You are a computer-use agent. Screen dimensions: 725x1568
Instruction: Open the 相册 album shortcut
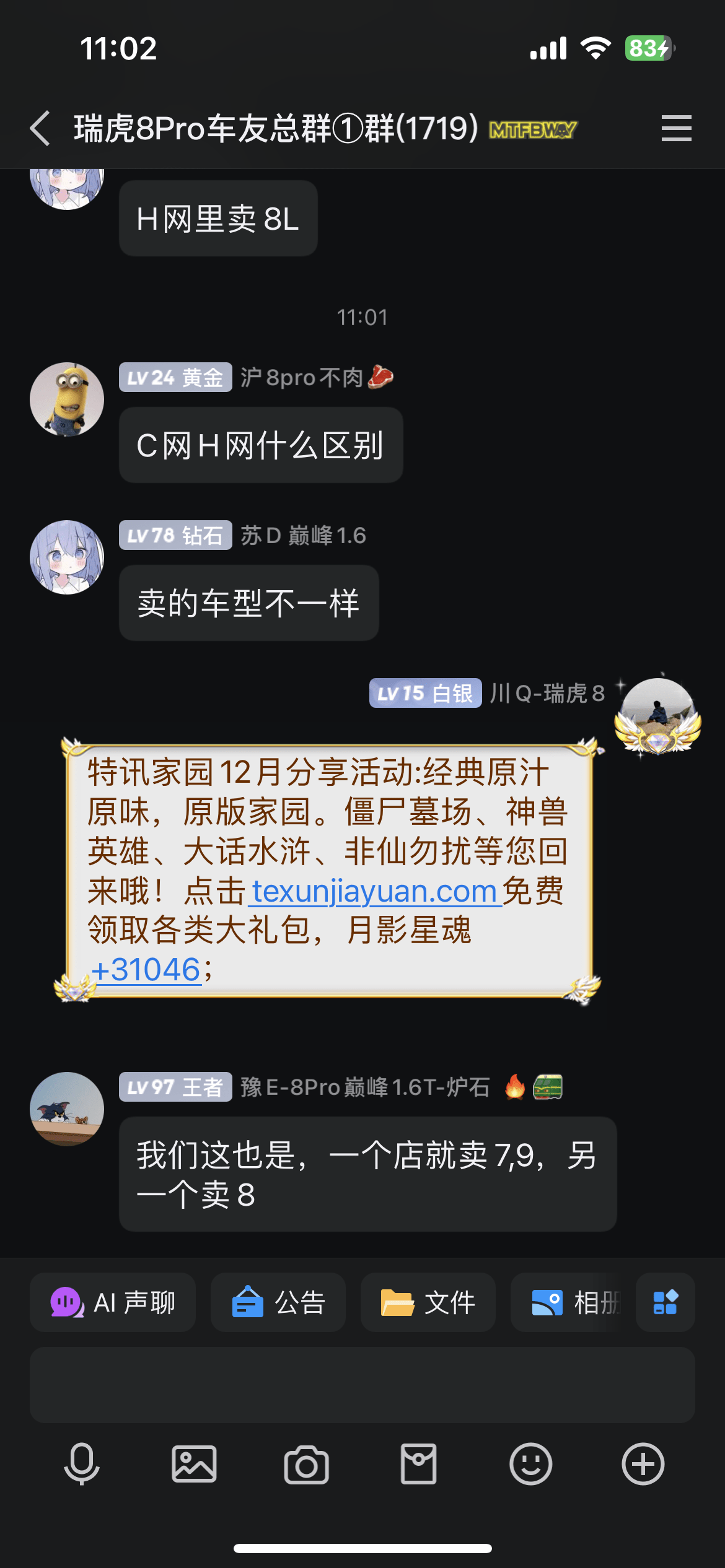(x=573, y=1302)
